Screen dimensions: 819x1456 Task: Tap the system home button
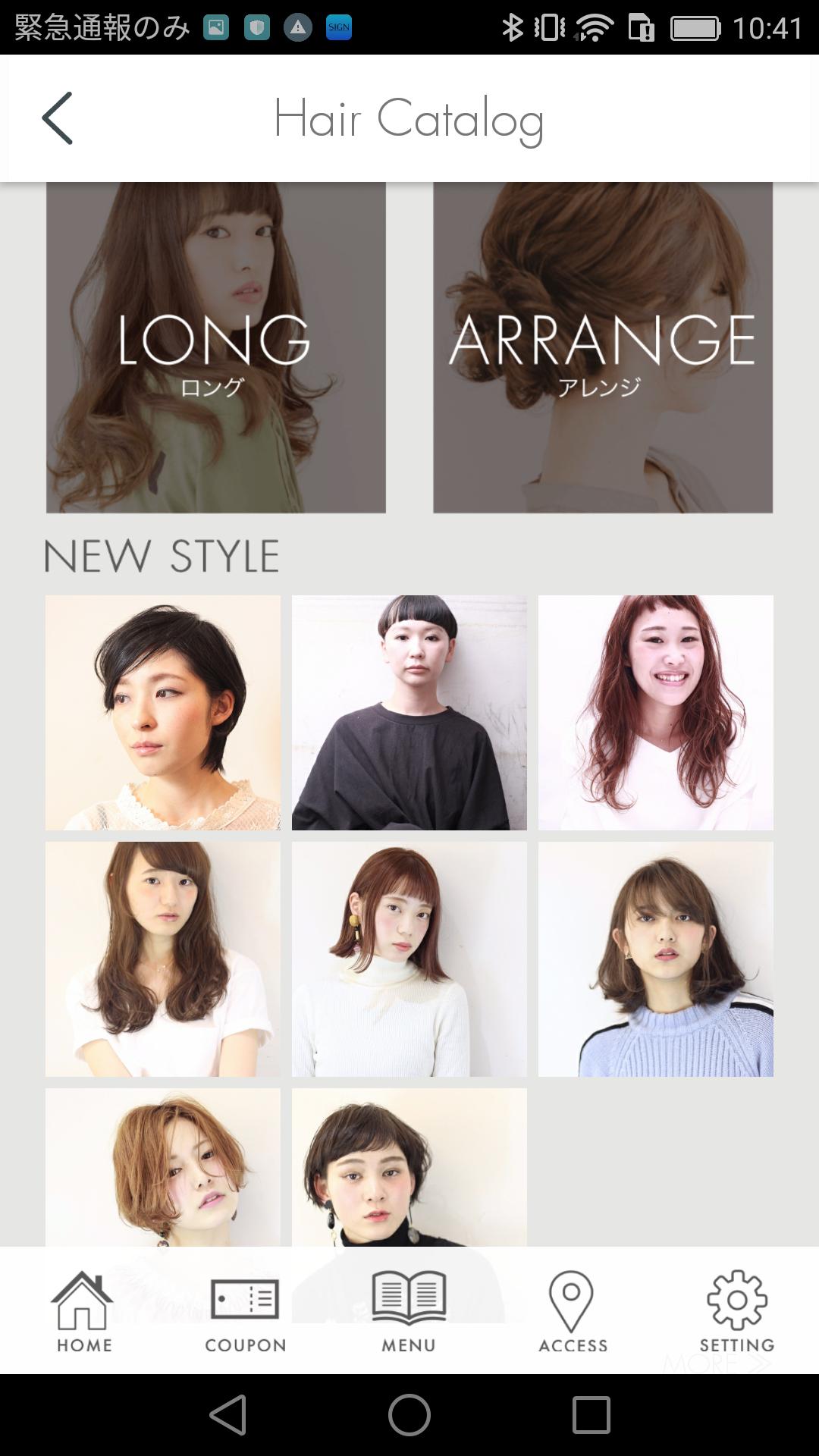[x=409, y=1415]
